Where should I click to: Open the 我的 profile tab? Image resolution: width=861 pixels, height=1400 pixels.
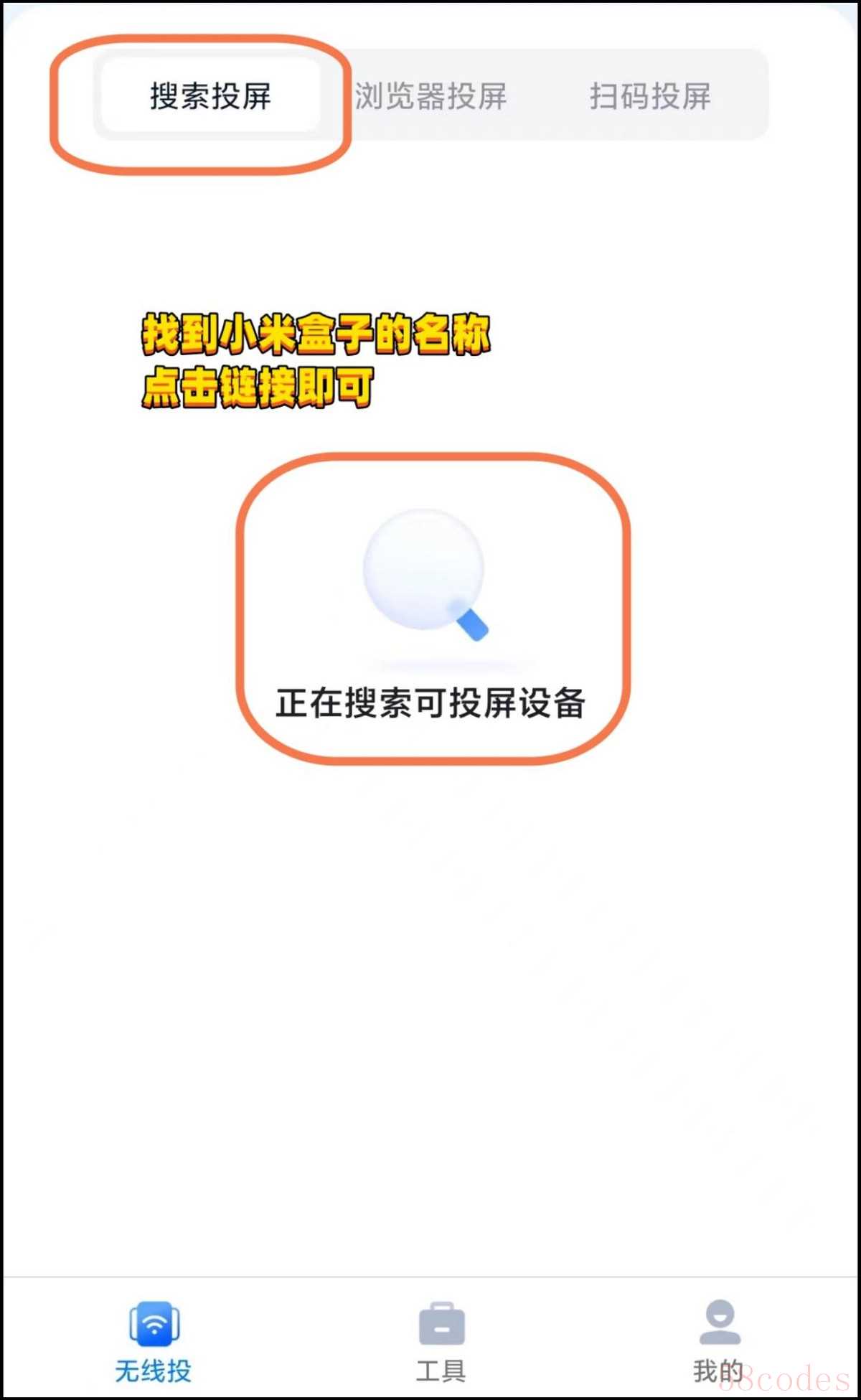coord(719,1340)
